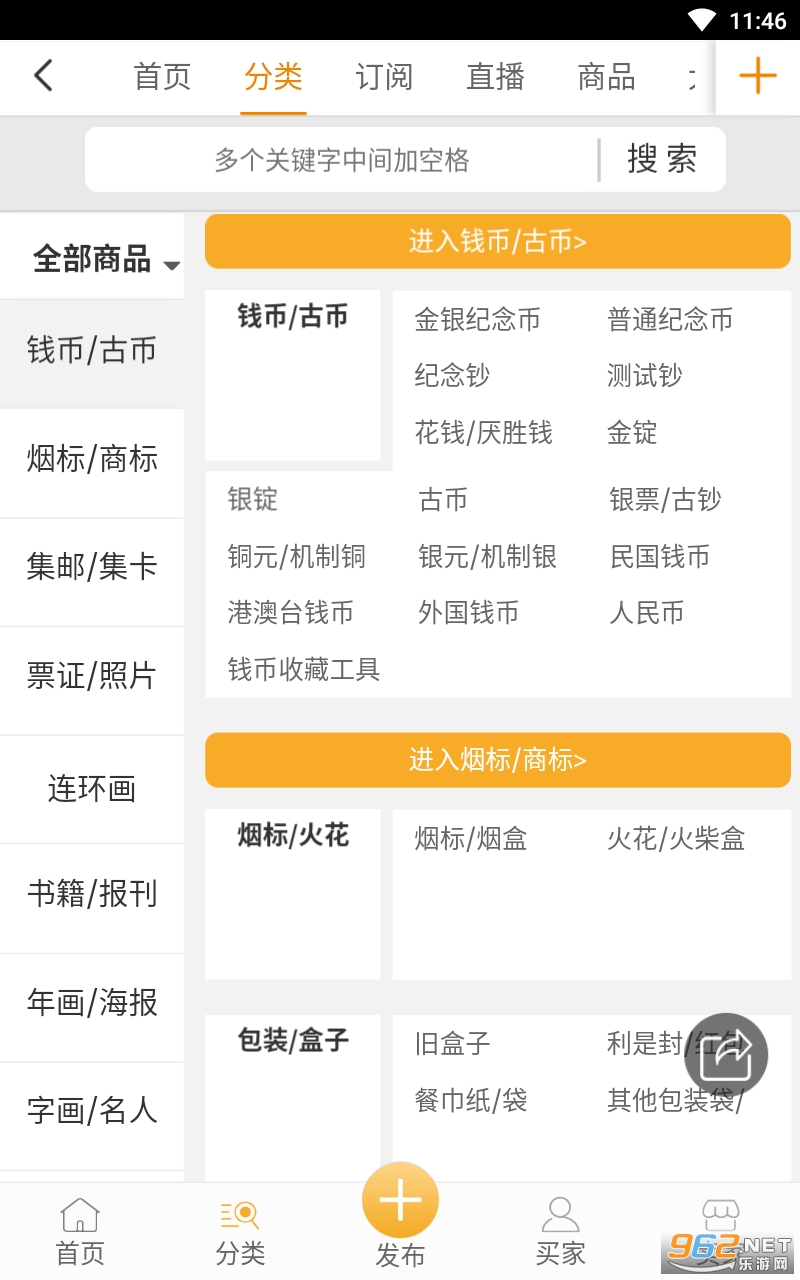Select 连环画 category
Image resolution: width=800 pixels, height=1280 pixels.
pyautogui.click(x=92, y=789)
